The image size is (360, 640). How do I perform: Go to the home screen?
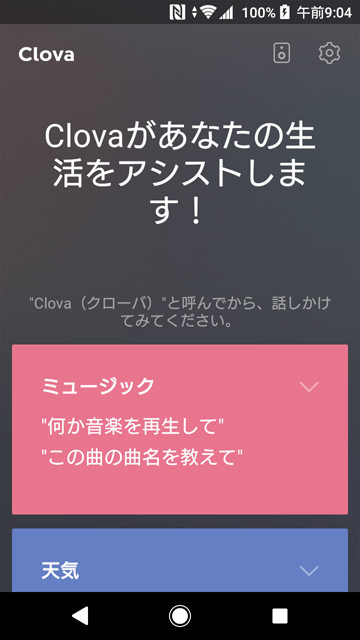pyautogui.click(x=180, y=616)
